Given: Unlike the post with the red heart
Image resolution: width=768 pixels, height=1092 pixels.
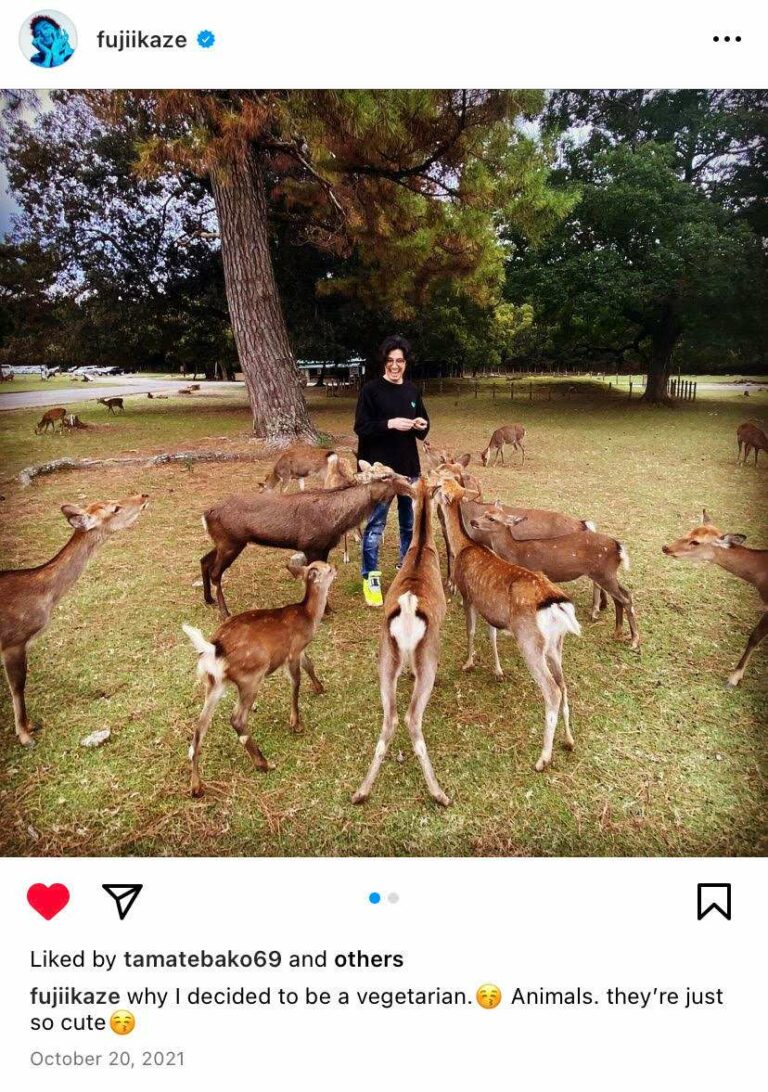Looking at the screenshot, I should pyautogui.click(x=48, y=901).
